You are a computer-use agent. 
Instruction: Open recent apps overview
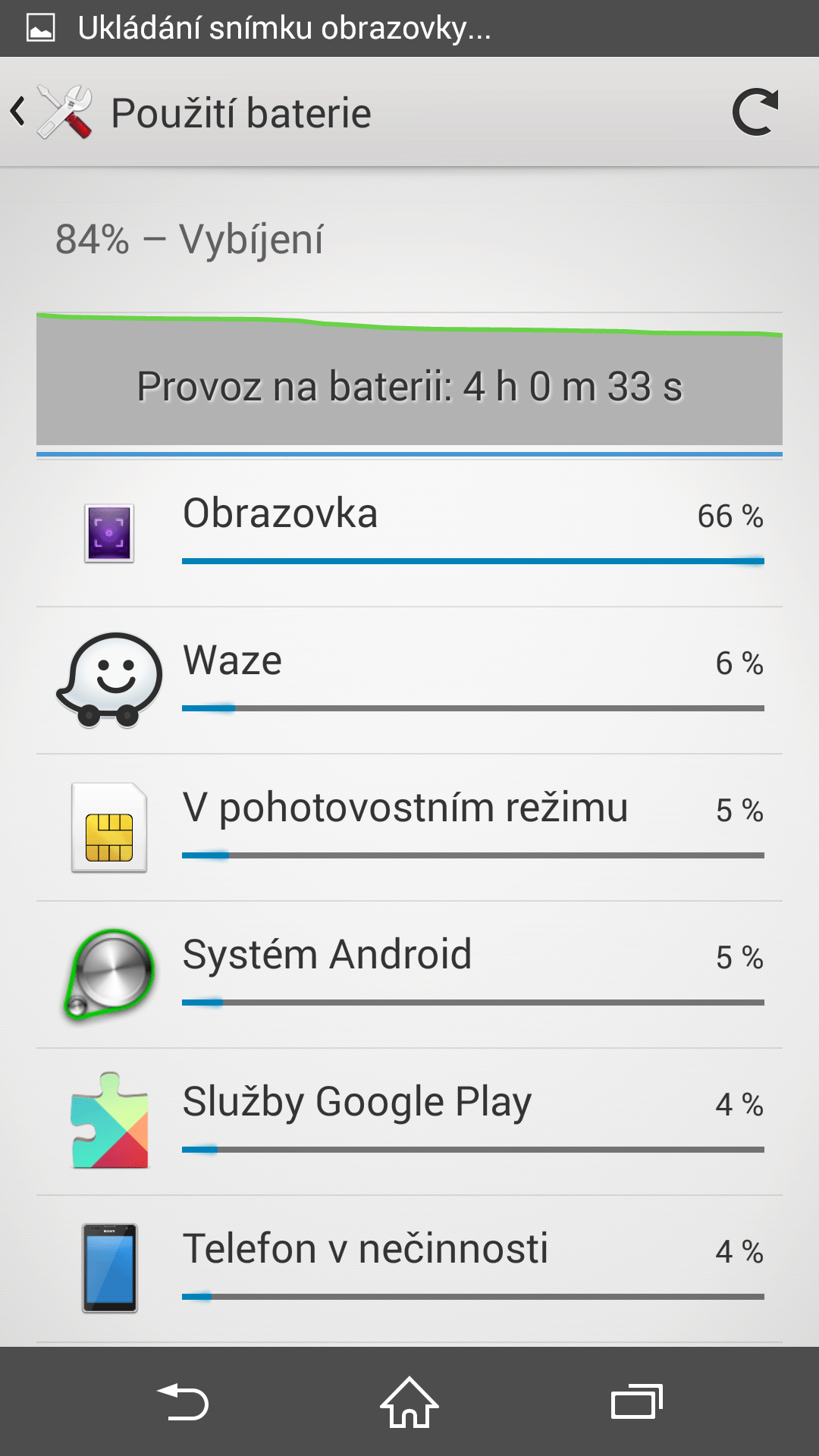(x=636, y=1401)
